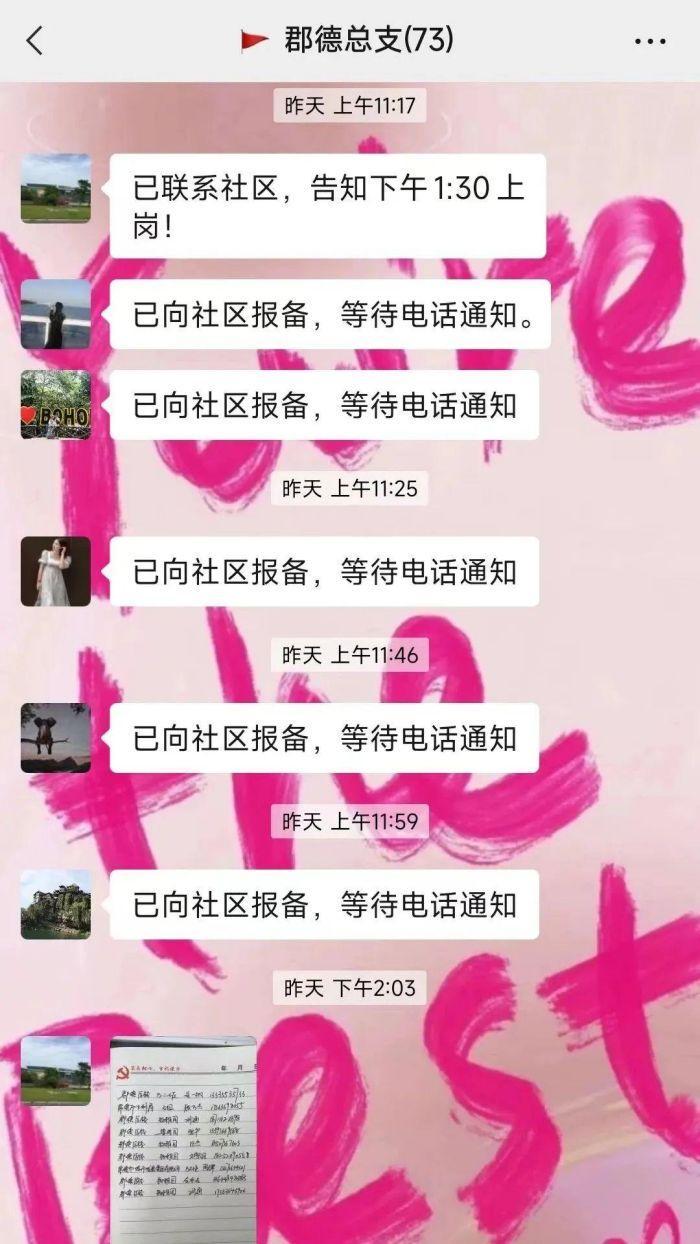The width and height of the screenshot is (700, 1244).
Task: Open the three-dot chat options menu
Action: [650, 41]
